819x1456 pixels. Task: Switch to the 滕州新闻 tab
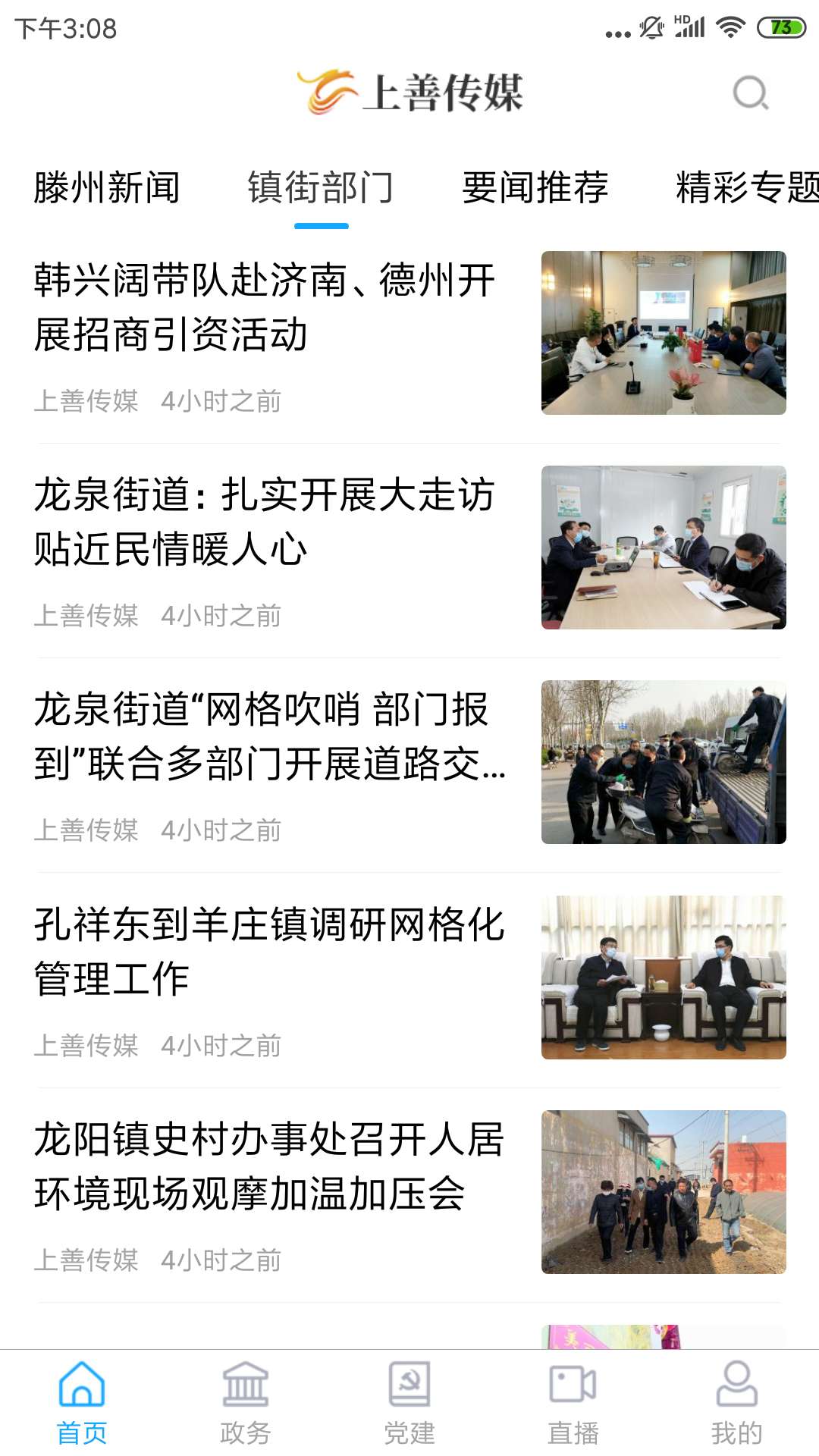(107, 187)
